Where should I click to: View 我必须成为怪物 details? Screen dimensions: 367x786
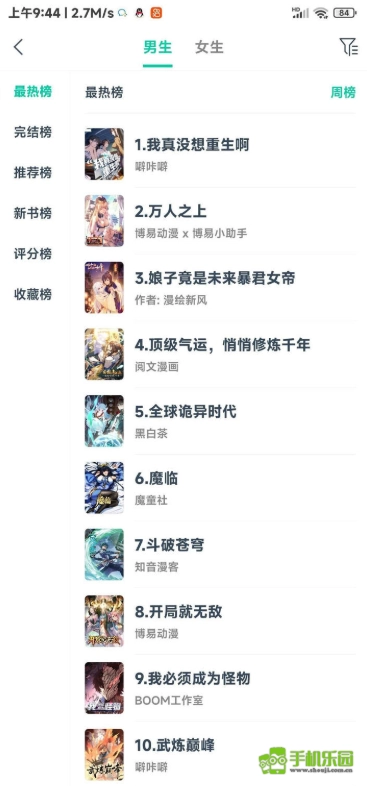[220, 687]
